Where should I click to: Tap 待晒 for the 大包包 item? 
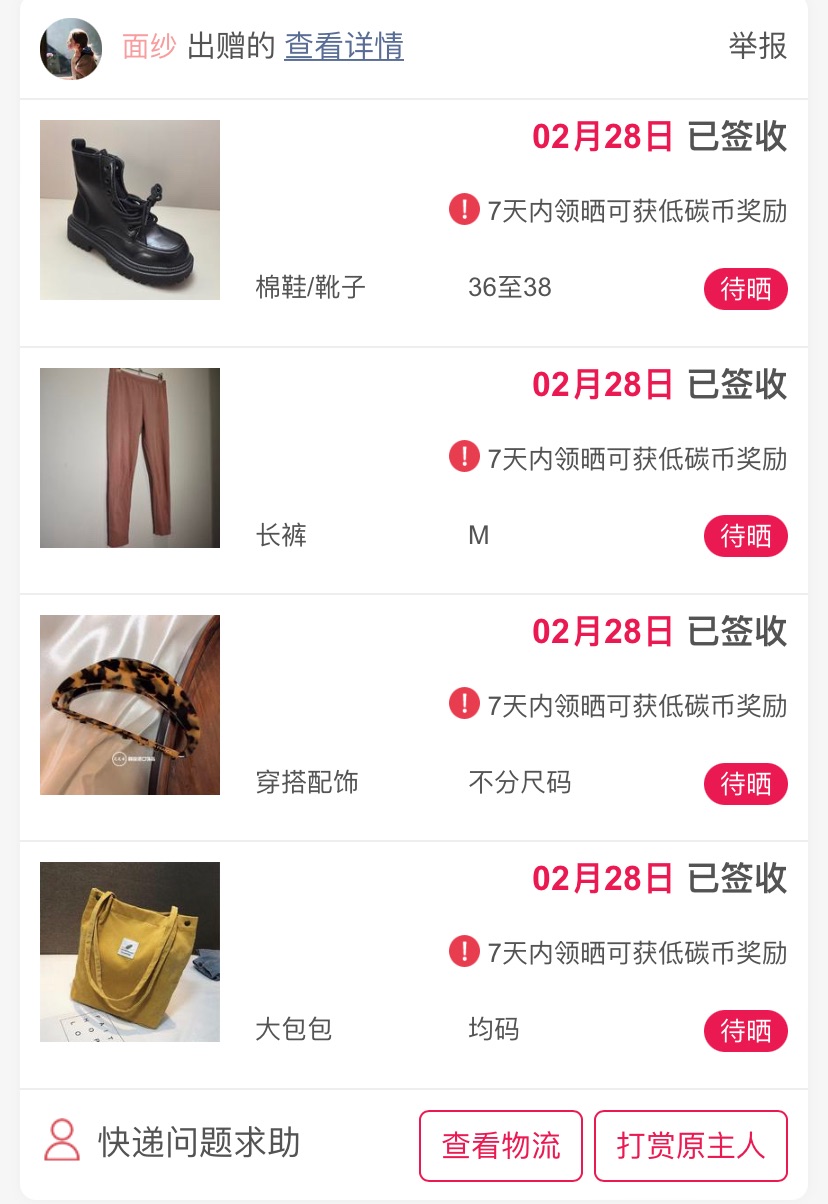(745, 1031)
